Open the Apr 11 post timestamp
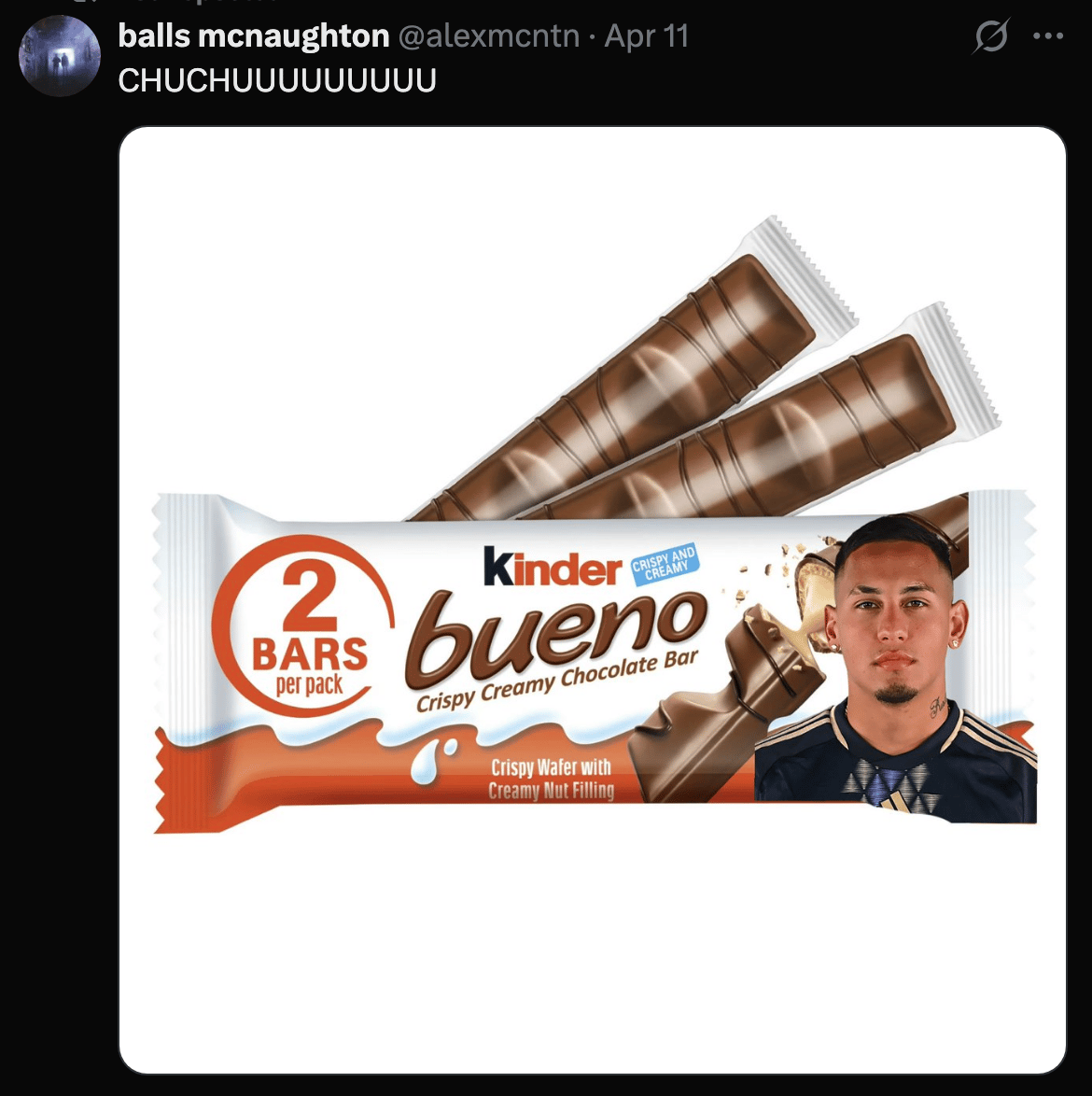This screenshot has height=1096, width=1092. (x=646, y=36)
